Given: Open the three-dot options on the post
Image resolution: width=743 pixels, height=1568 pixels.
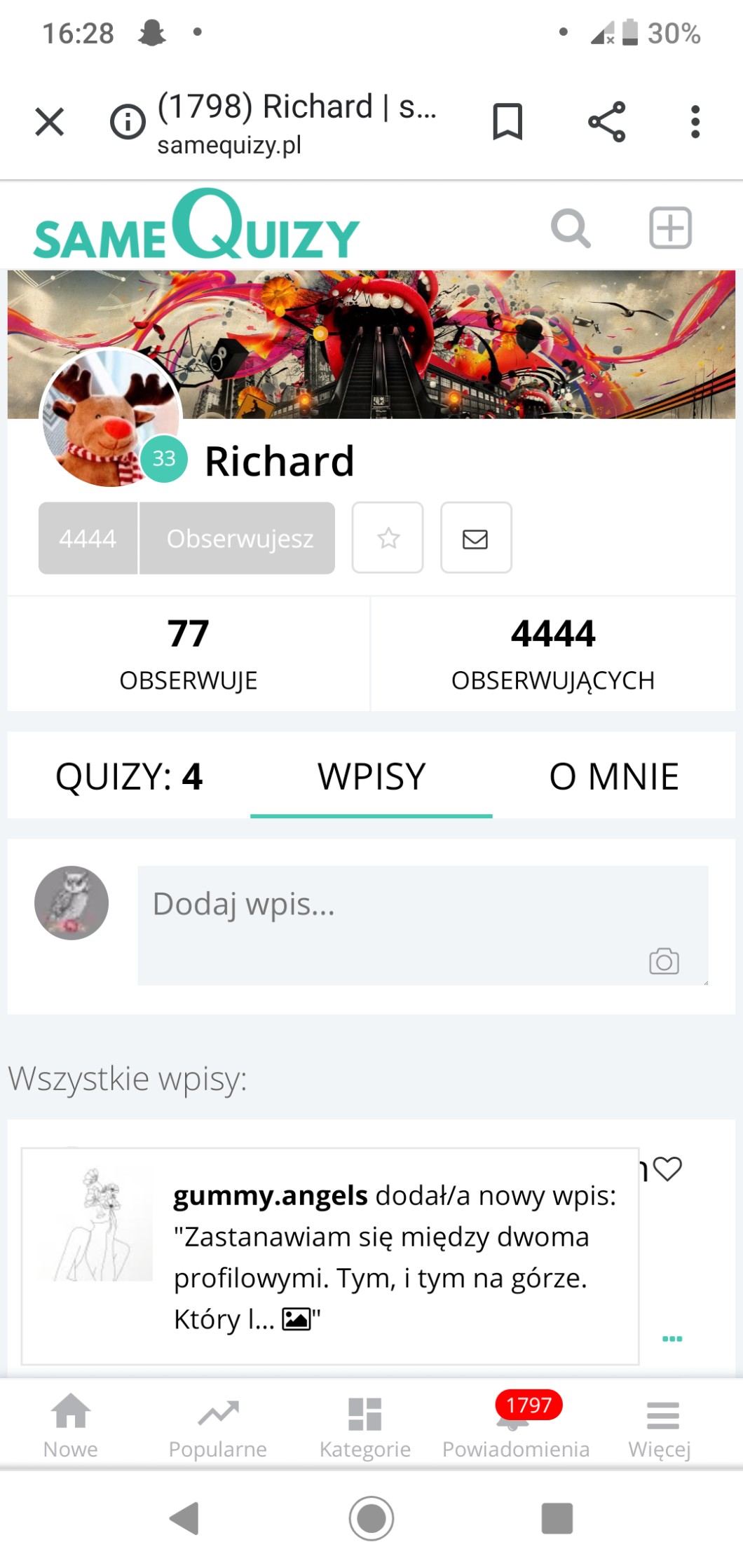Looking at the screenshot, I should click(672, 1339).
